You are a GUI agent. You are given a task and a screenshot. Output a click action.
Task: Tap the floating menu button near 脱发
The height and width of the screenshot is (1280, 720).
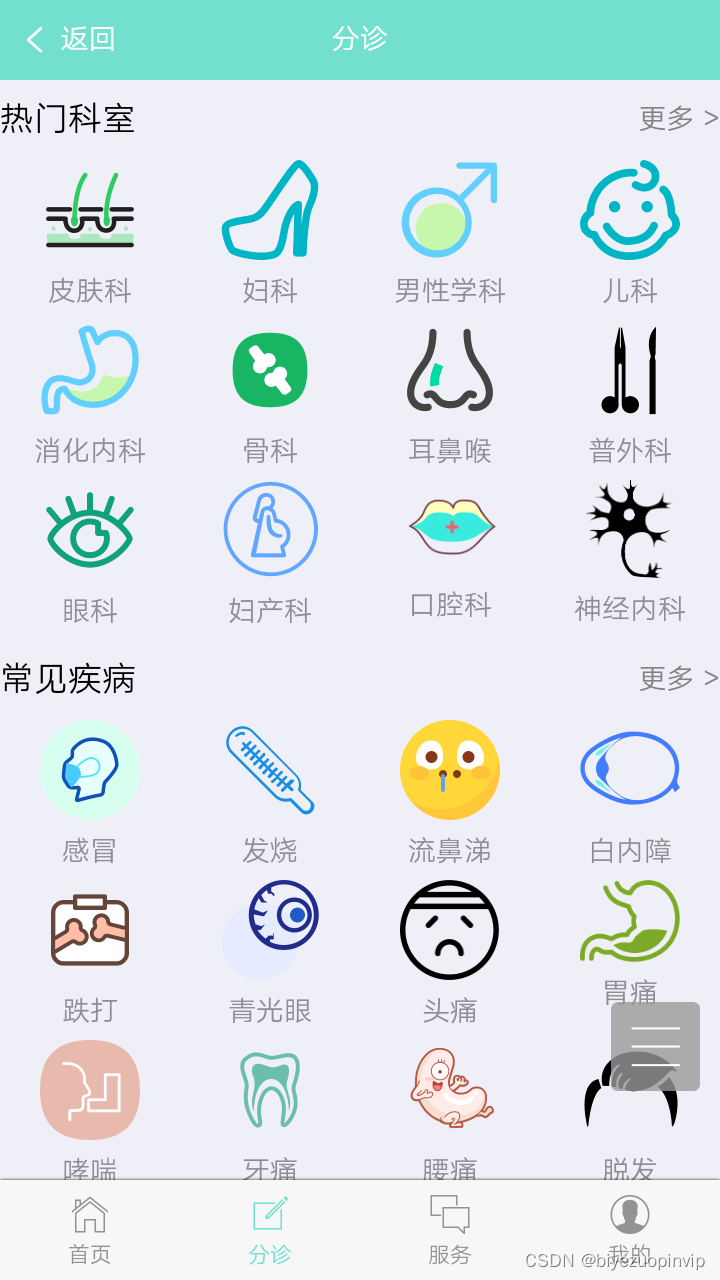(655, 1046)
